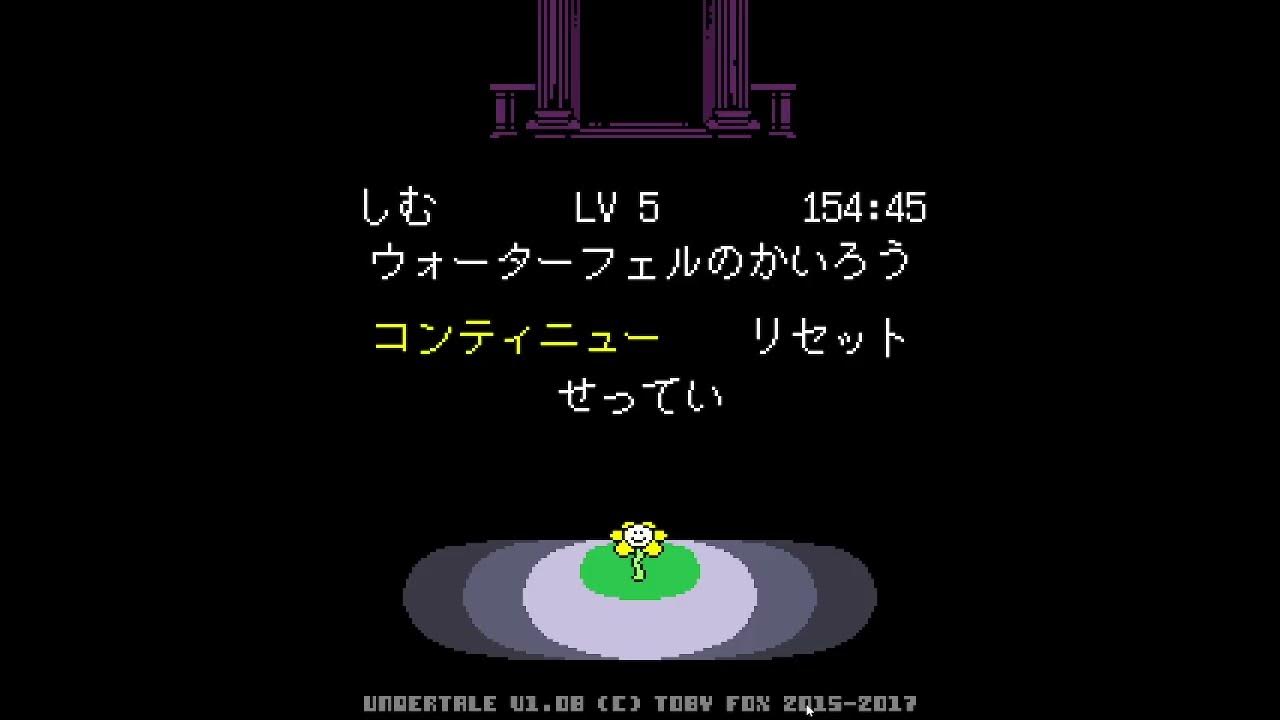
Task: Choose リセット to reset the save
Action: 829,337
